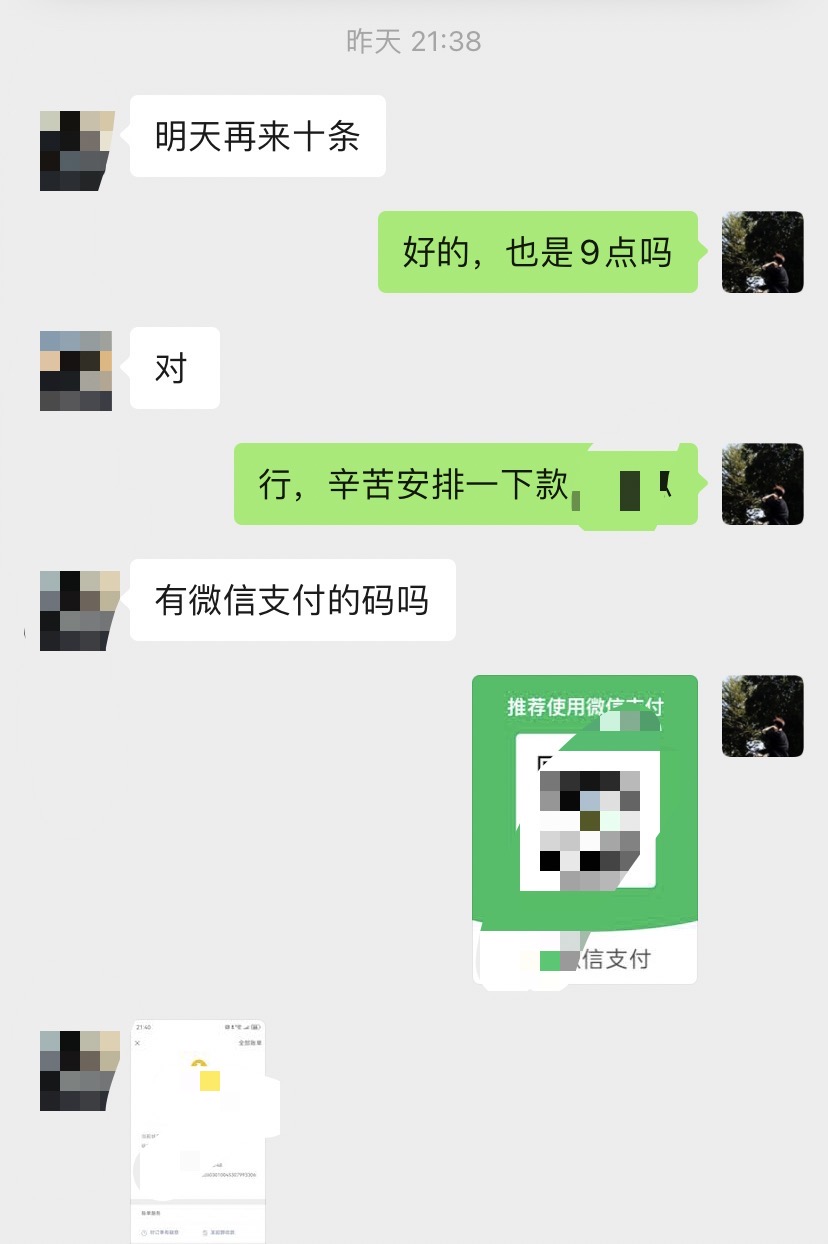
Task: Open contact's avatar beside "明天再来十条"
Action: coord(77,151)
